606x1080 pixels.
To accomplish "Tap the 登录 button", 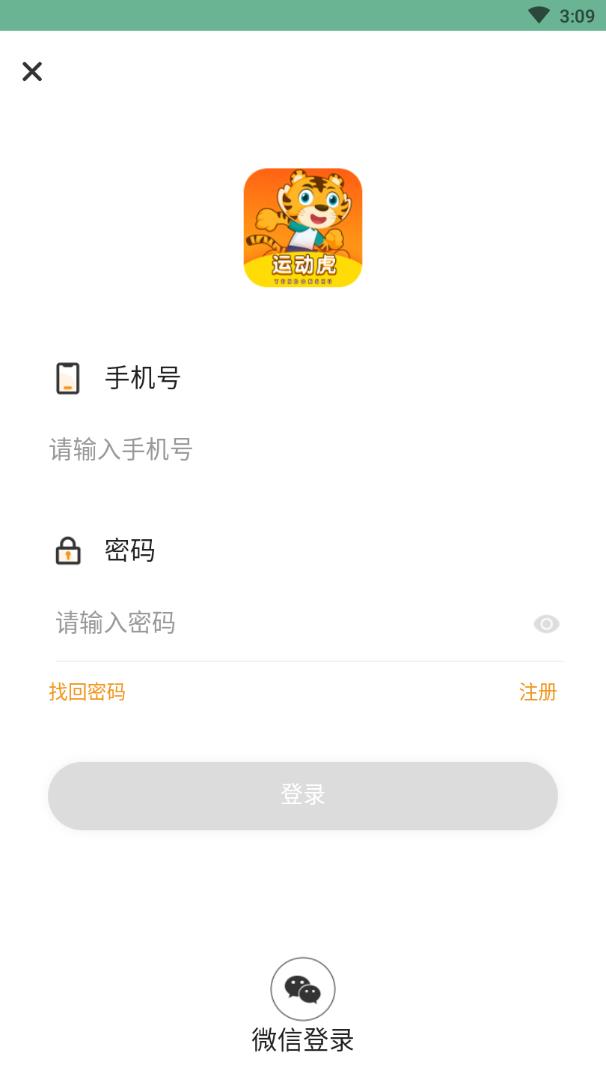I will click(x=302, y=796).
